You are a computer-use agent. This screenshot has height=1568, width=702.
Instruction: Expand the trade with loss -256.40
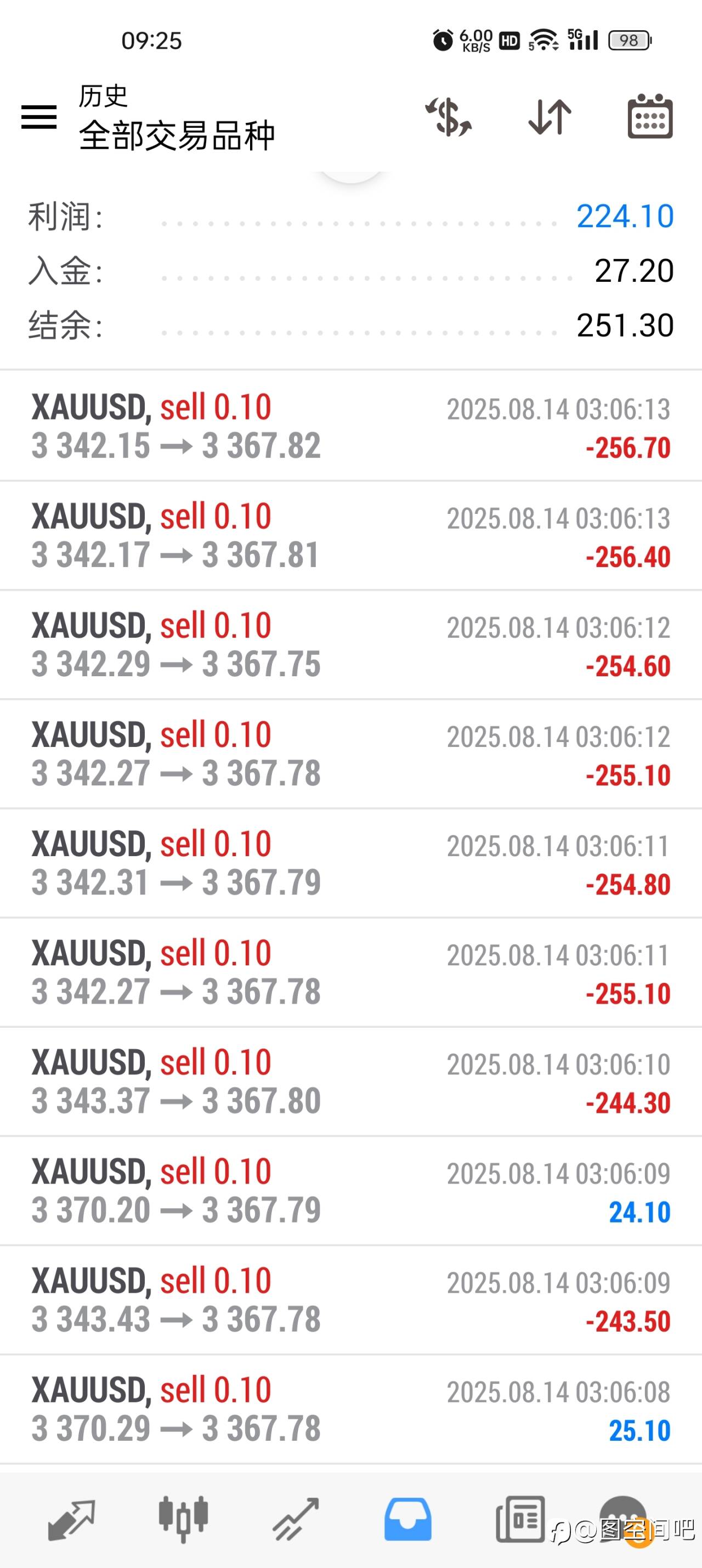pos(350,536)
